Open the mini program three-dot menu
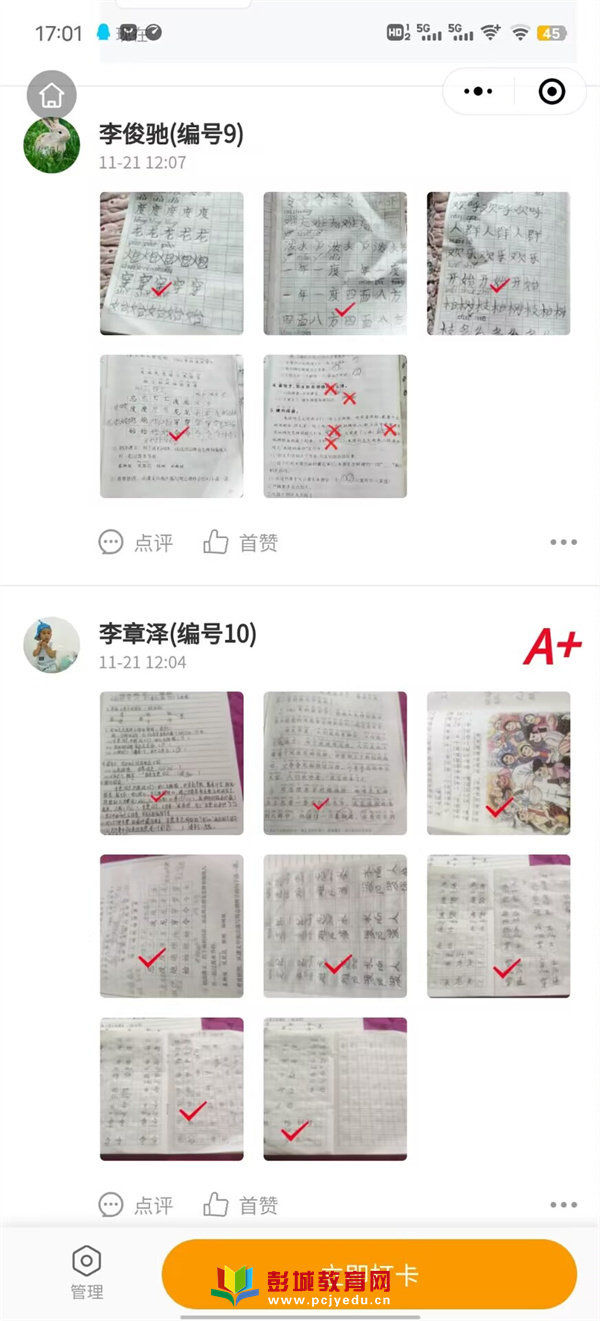The image size is (600, 1321). [x=478, y=92]
